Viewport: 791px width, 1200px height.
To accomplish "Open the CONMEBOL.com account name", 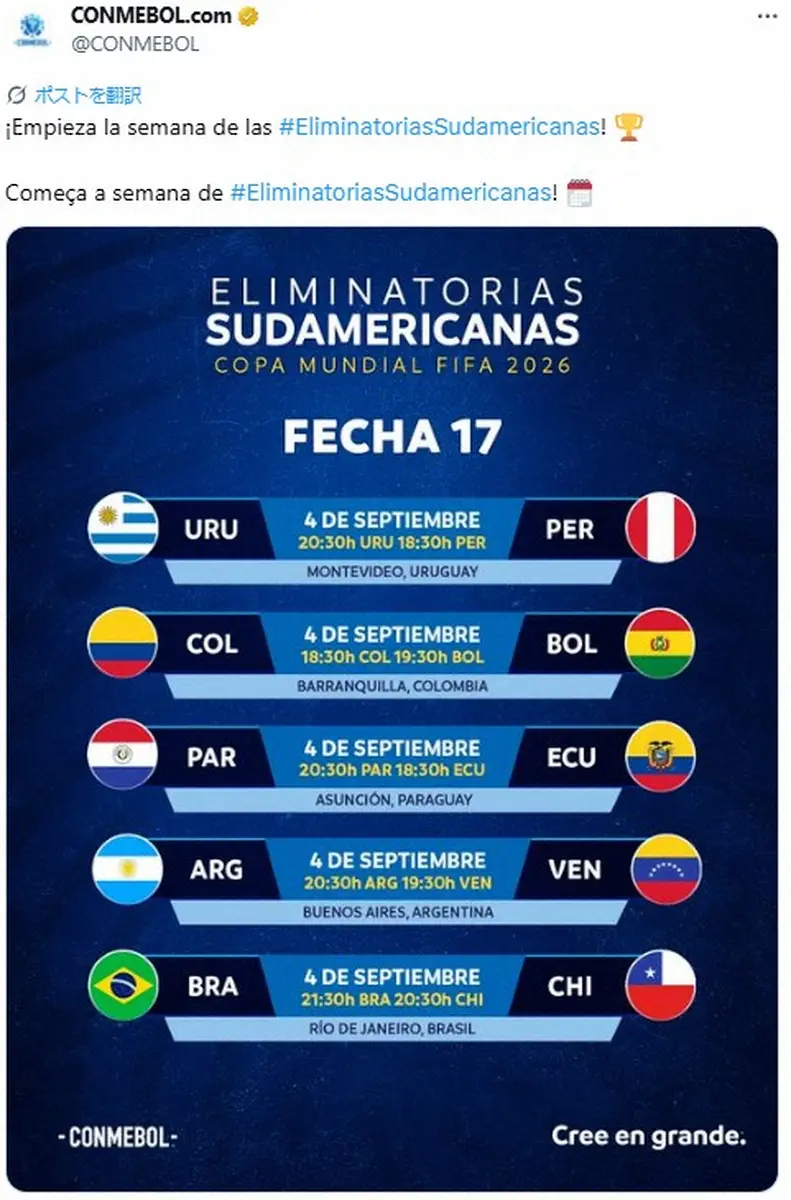I will coord(151,16).
